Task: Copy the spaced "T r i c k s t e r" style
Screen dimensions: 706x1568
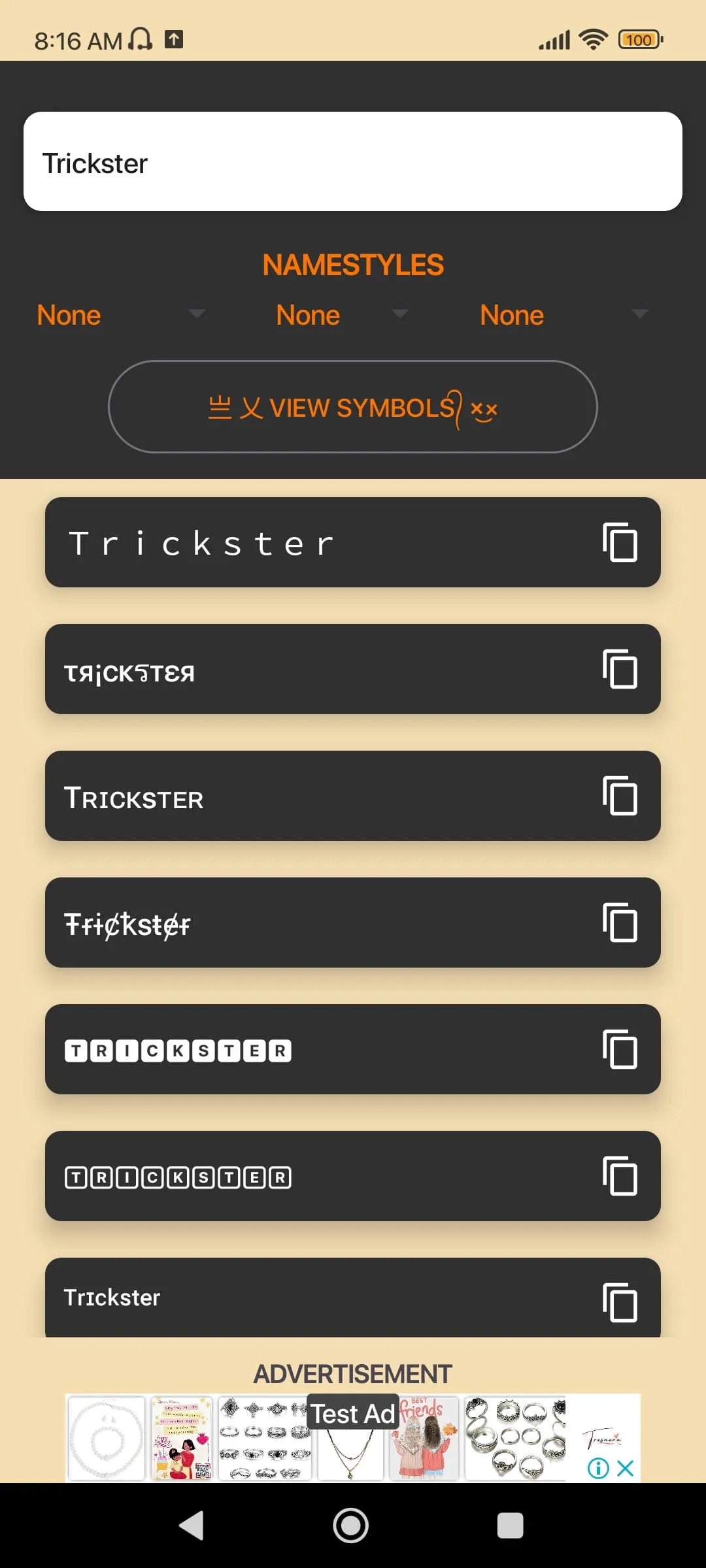Action: (619, 543)
